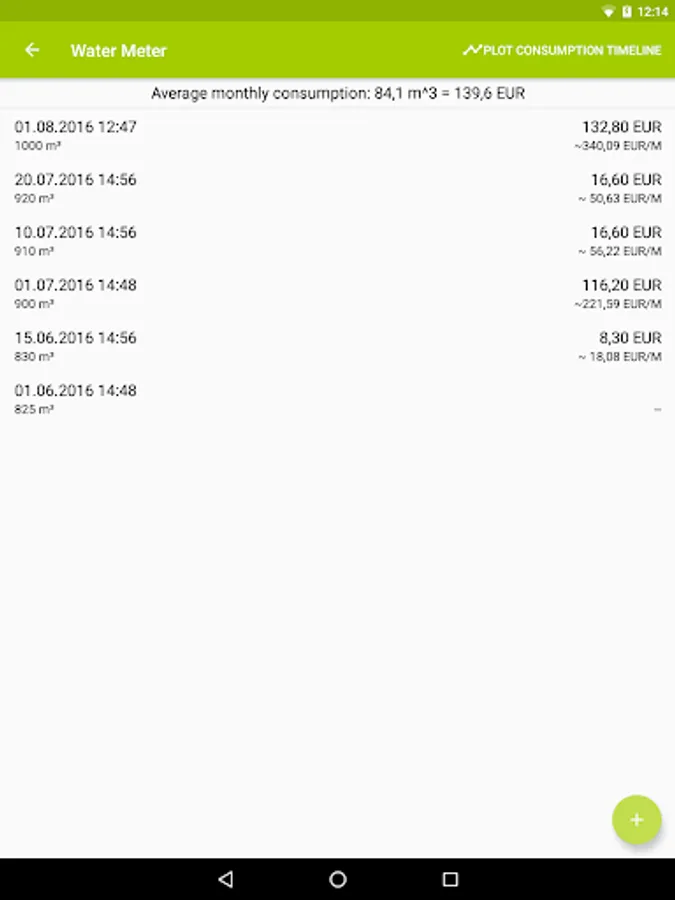View the 01.07.2016 14:48 reading

[x=337, y=293]
